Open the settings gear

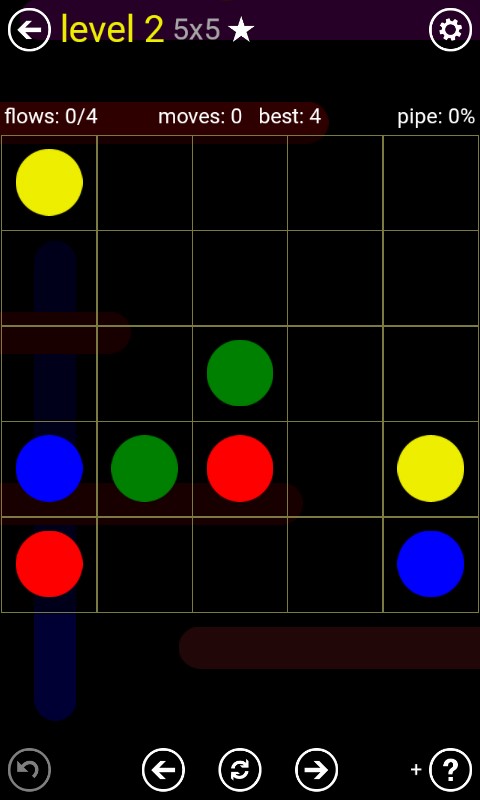(450, 30)
